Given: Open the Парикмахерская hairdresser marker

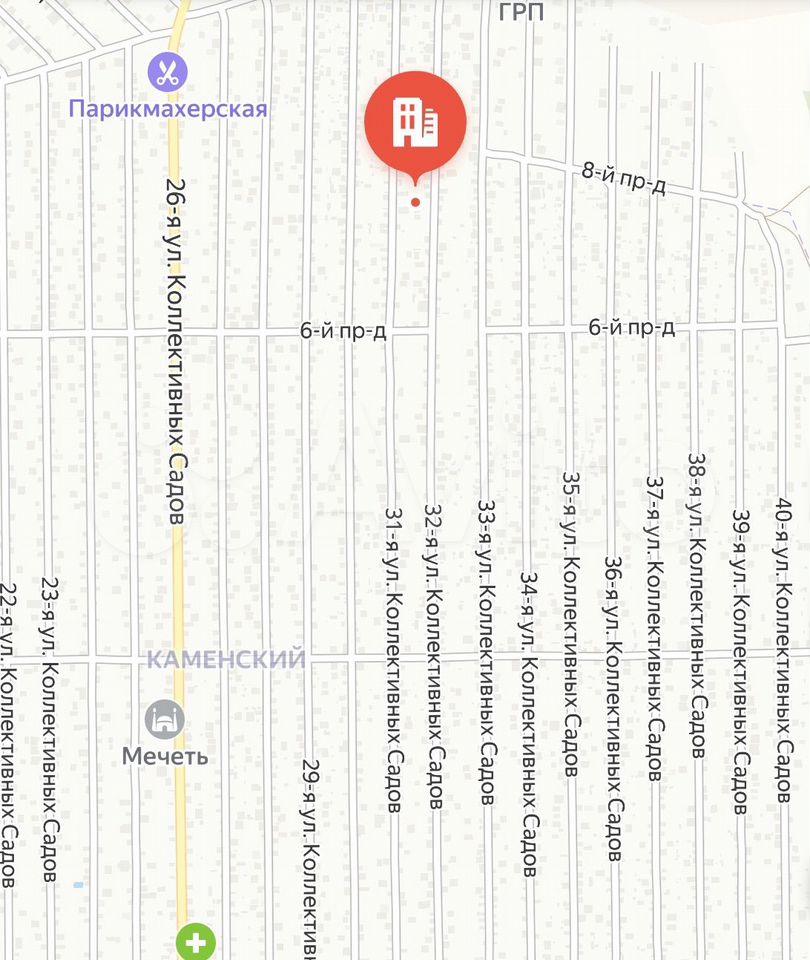Looking at the screenshot, I should pyautogui.click(x=167, y=71).
